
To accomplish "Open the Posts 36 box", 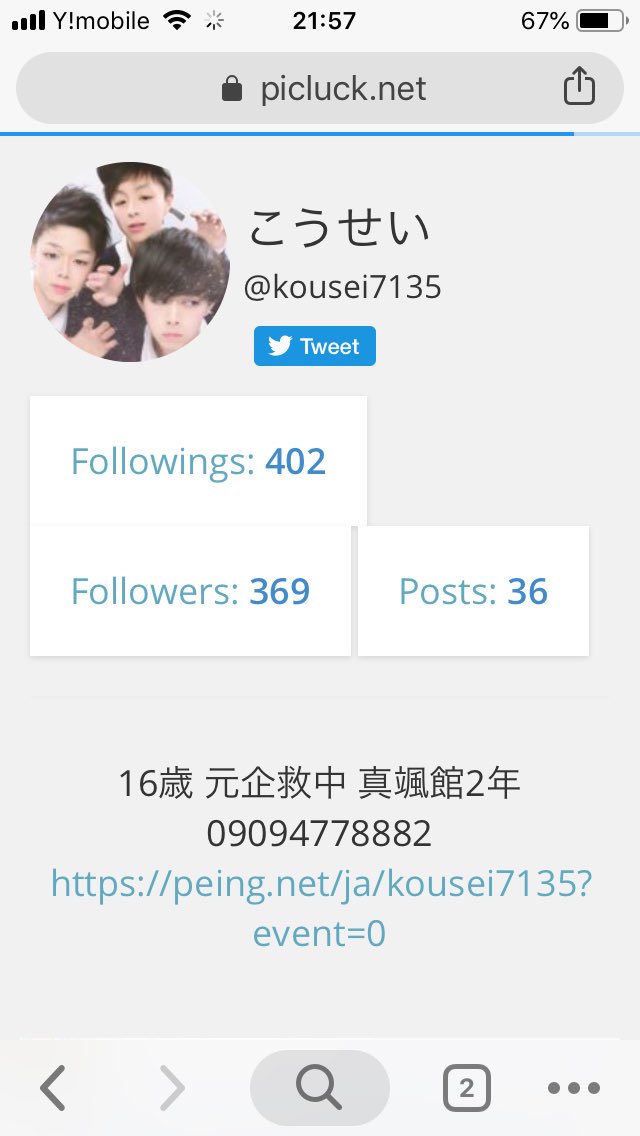I will (473, 591).
